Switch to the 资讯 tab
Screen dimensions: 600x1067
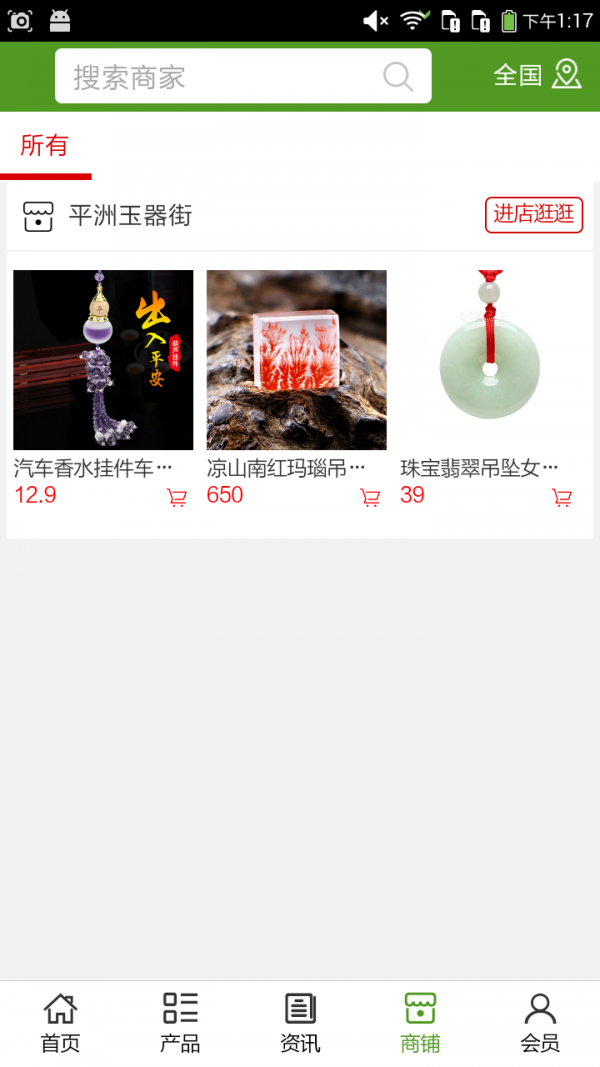pos(300,1022)
